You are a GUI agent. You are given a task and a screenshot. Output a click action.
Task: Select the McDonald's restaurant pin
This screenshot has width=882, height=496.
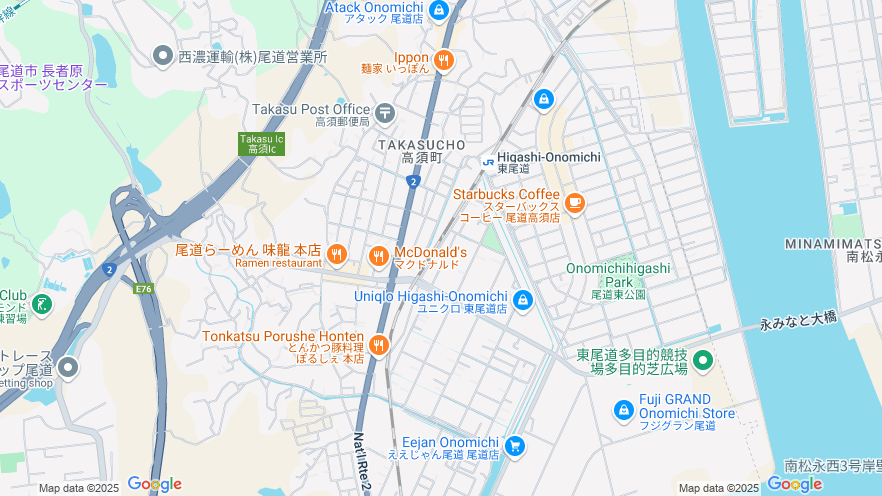tap(378, 257)
